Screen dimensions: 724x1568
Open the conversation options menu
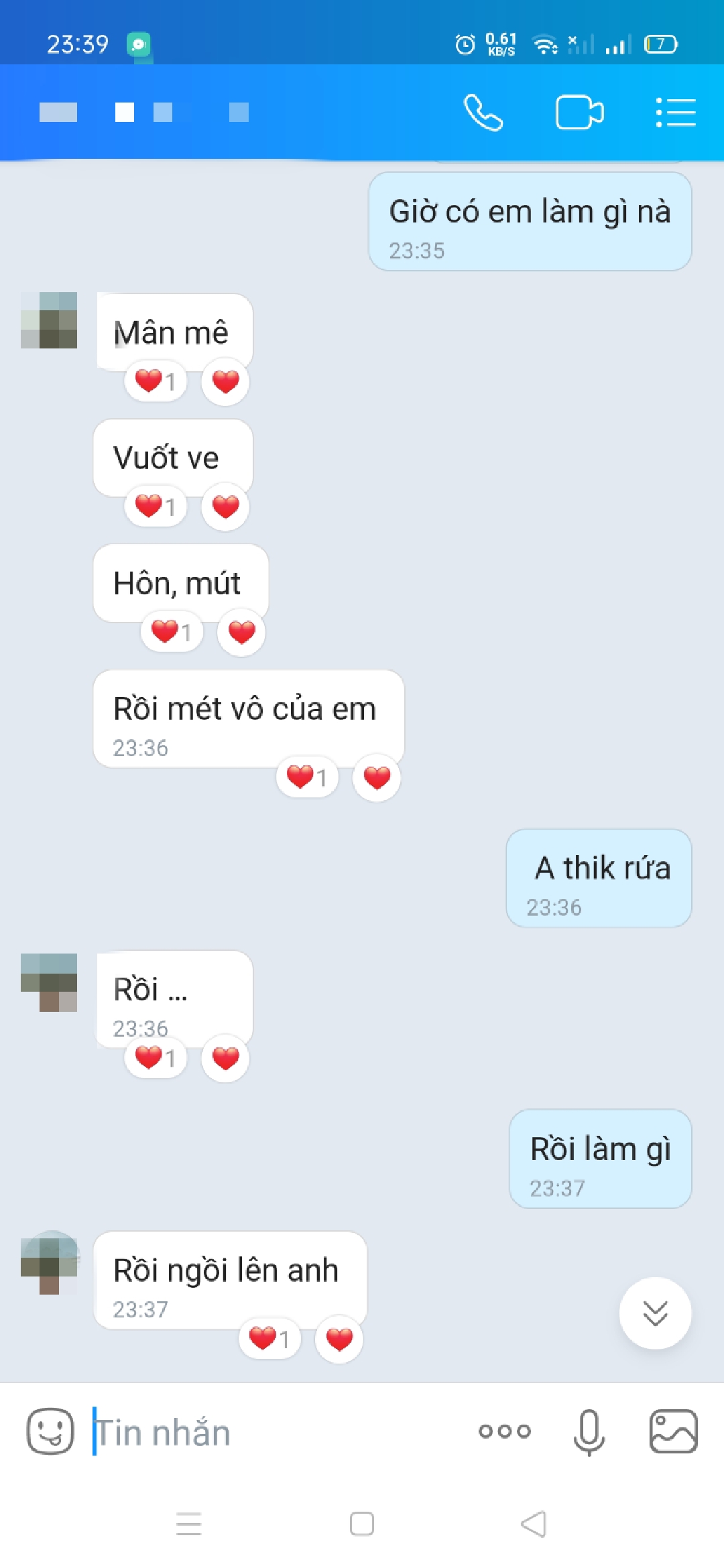pyautogui.click(x=675, y=112)
